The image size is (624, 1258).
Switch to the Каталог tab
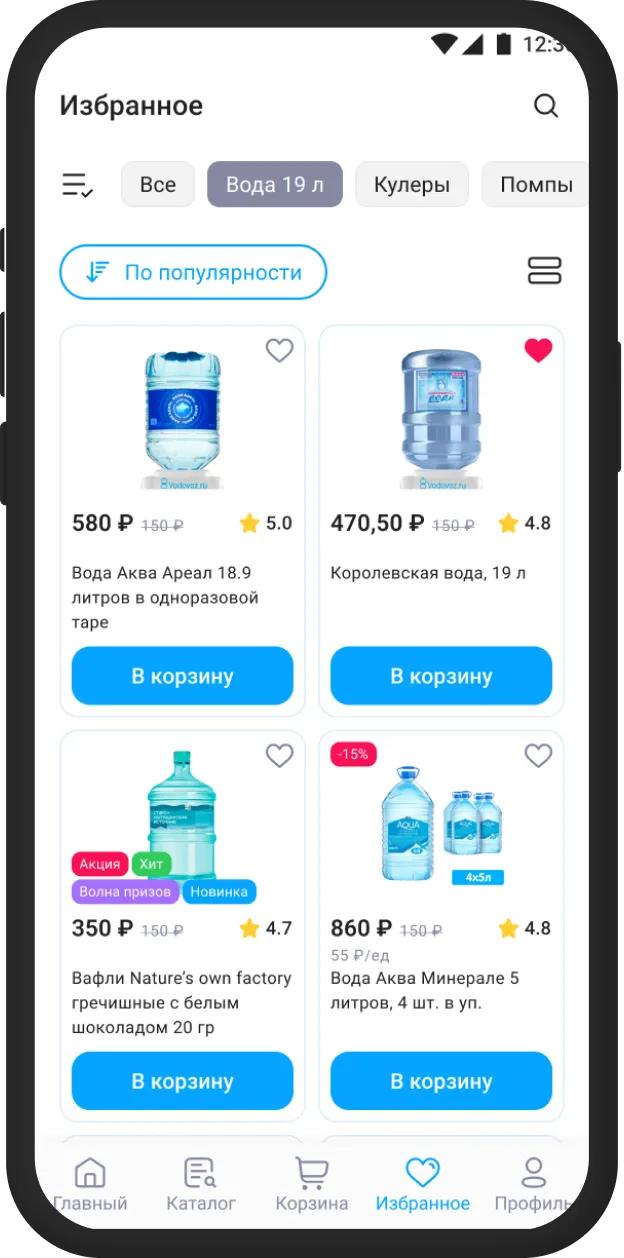(x=201, y=1185)
